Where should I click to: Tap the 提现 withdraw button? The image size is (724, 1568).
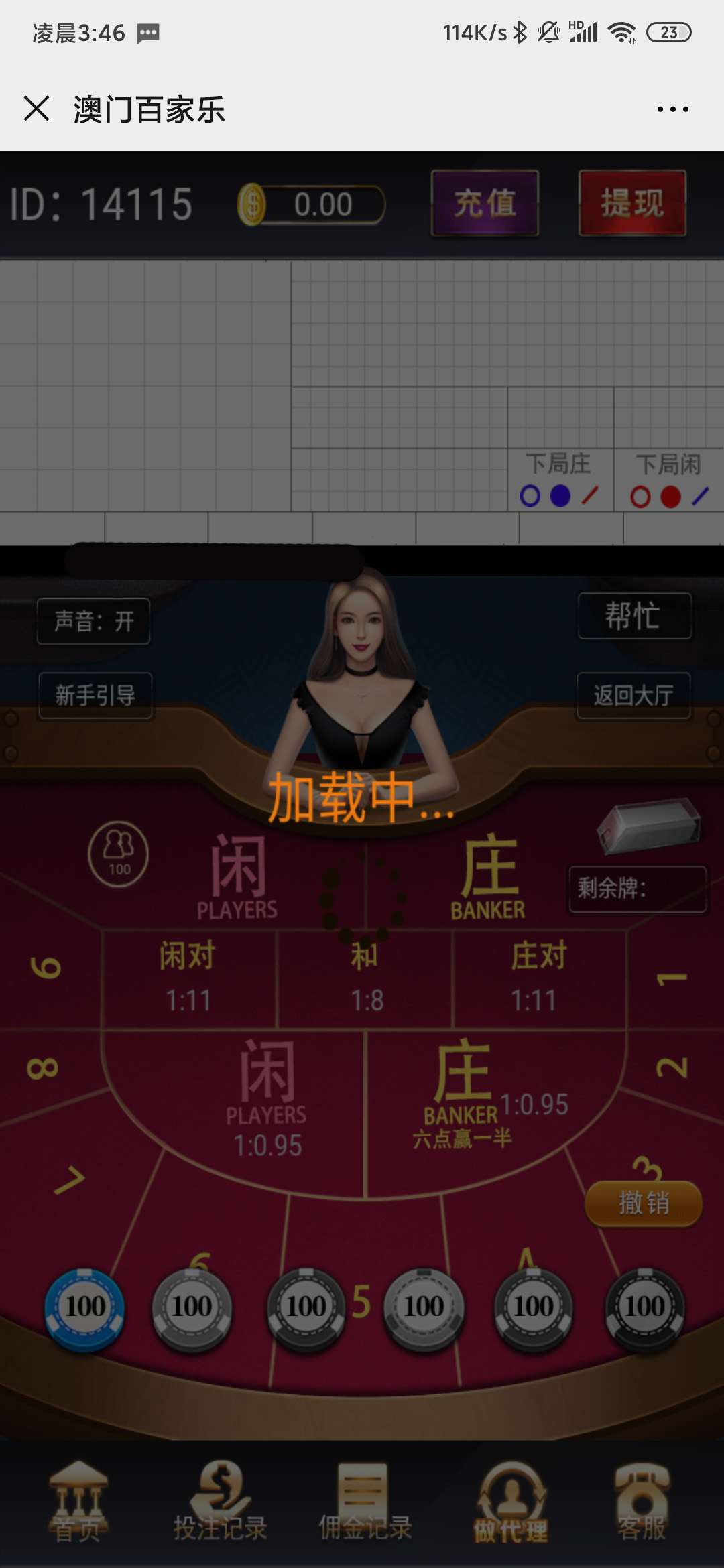click(x=632, y=203)
